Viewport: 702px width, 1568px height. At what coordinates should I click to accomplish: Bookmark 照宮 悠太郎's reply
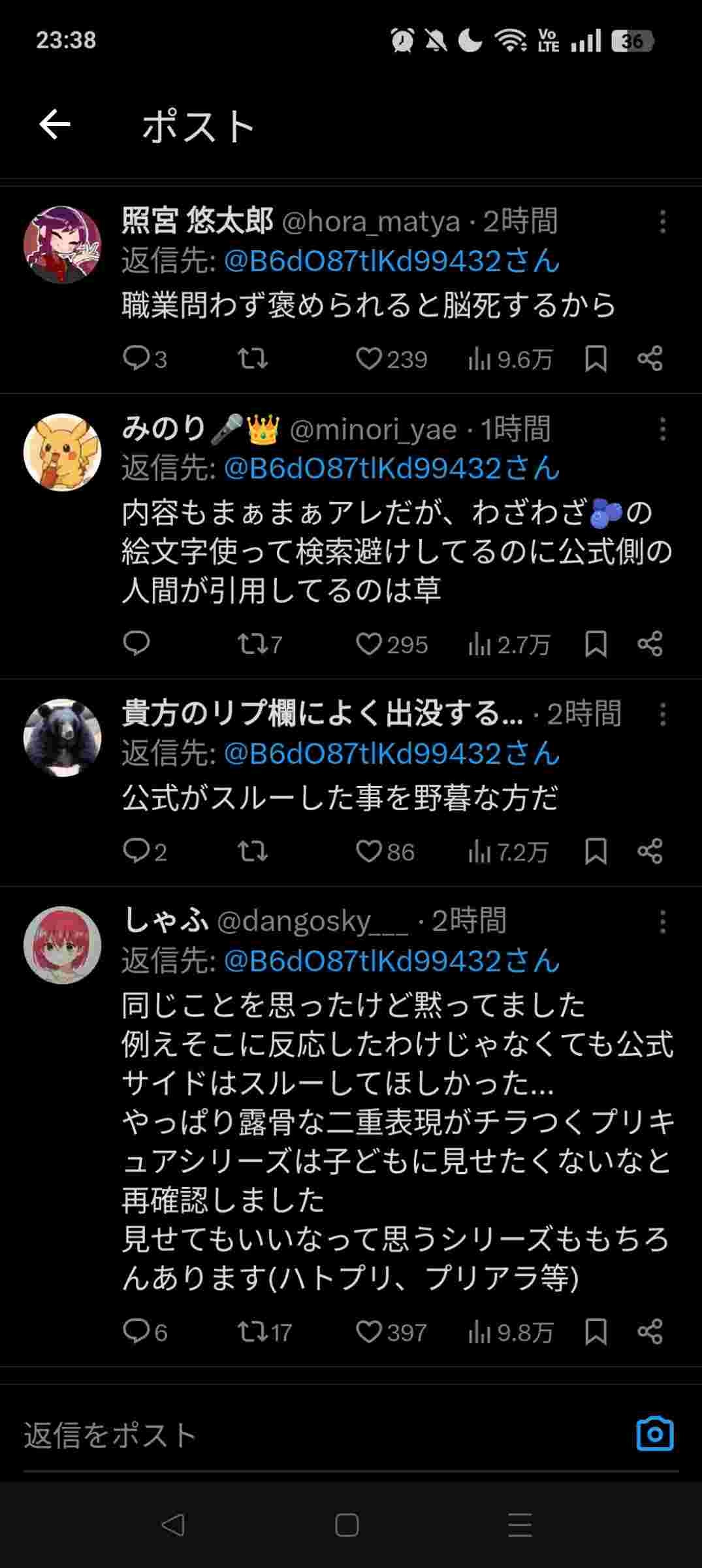[596, 359]
